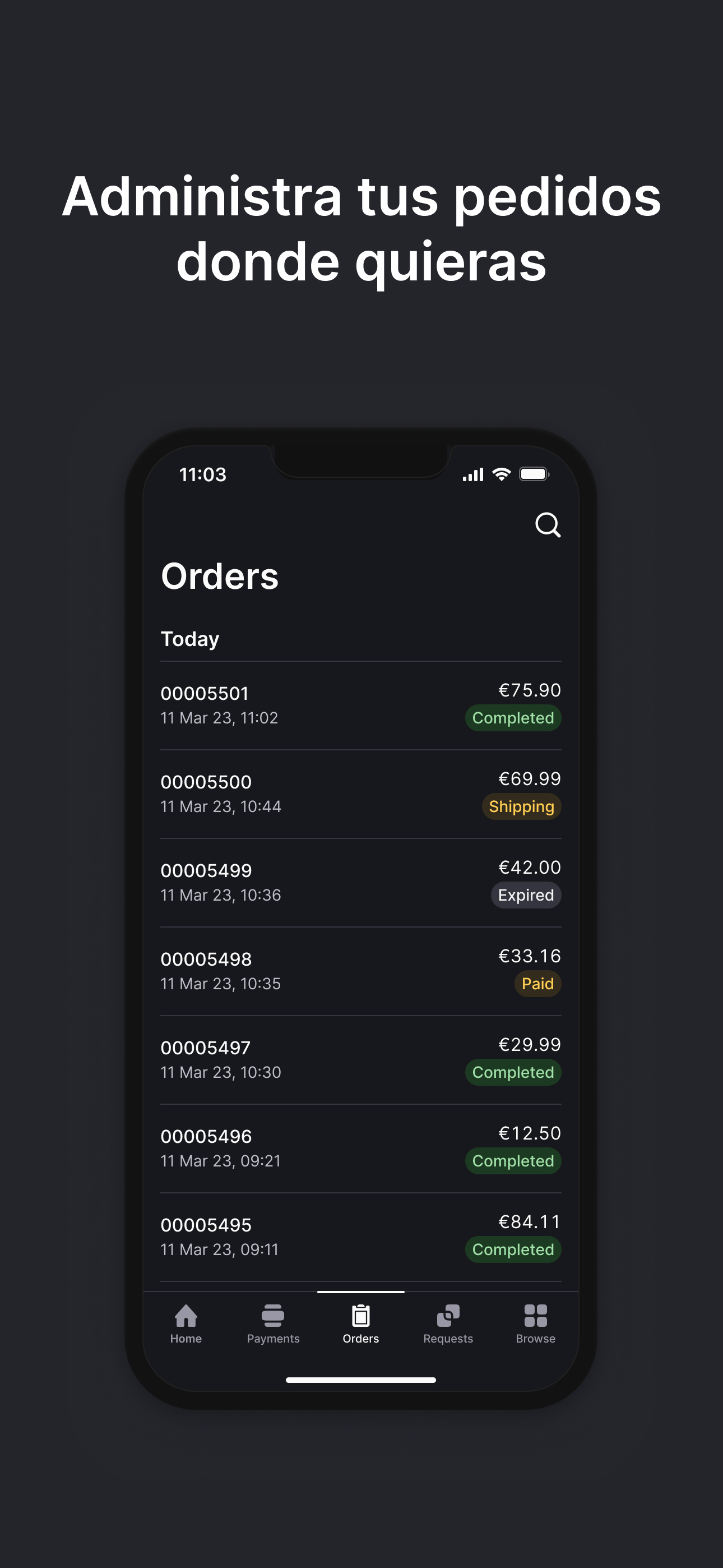Tap the Completed badge on order 00005495
The width and height of the screenshot is (723, 1568).
(512, 1249)
